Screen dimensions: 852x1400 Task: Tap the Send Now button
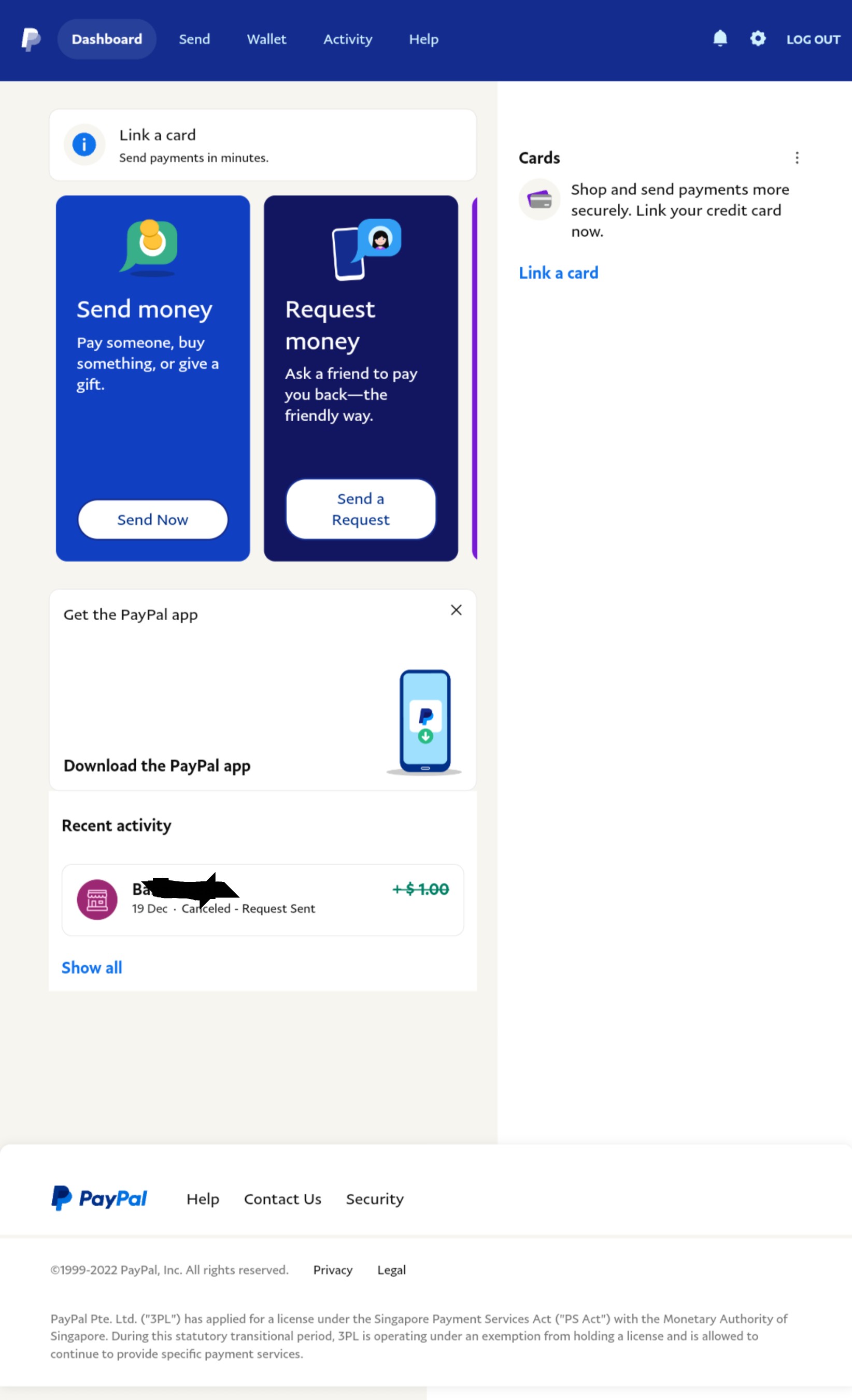153,519
